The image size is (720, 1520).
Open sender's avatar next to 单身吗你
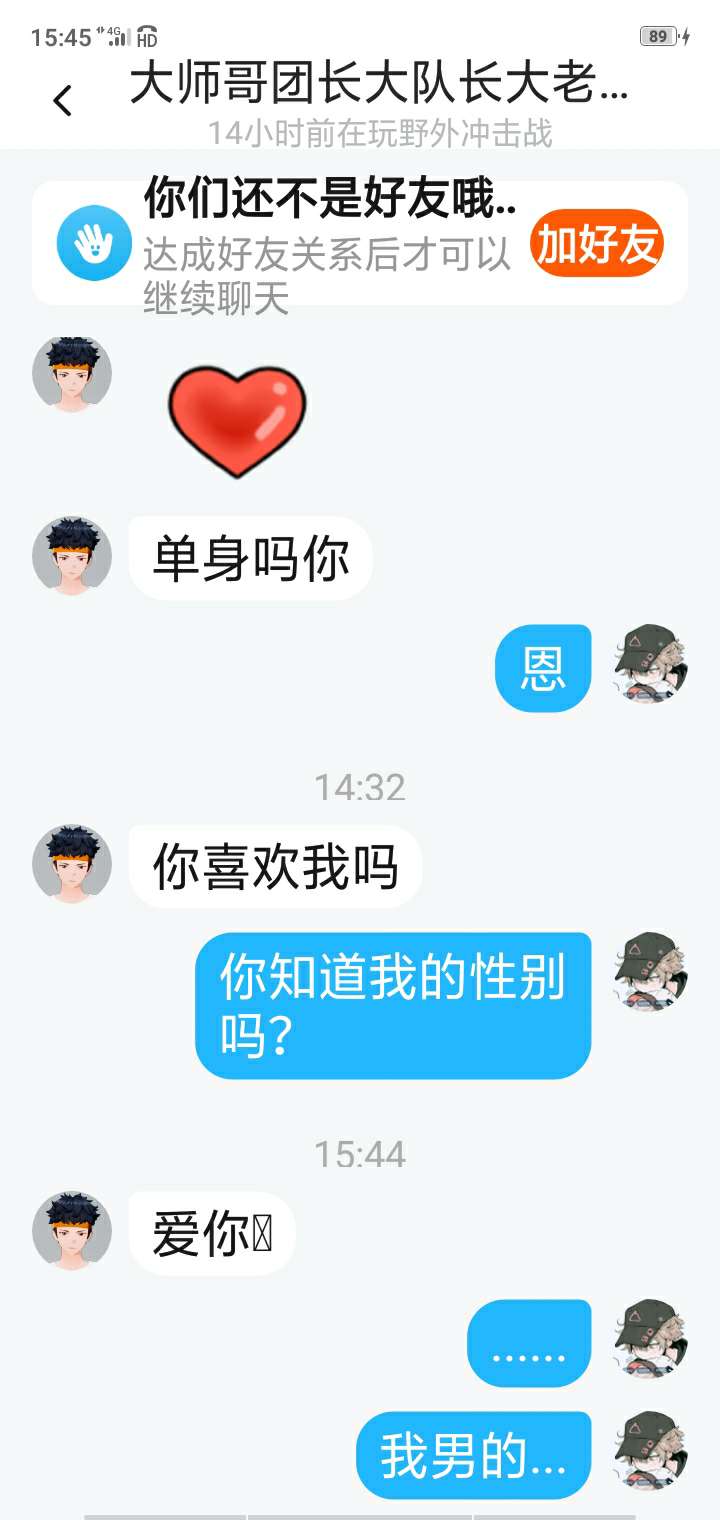point(72,556)
